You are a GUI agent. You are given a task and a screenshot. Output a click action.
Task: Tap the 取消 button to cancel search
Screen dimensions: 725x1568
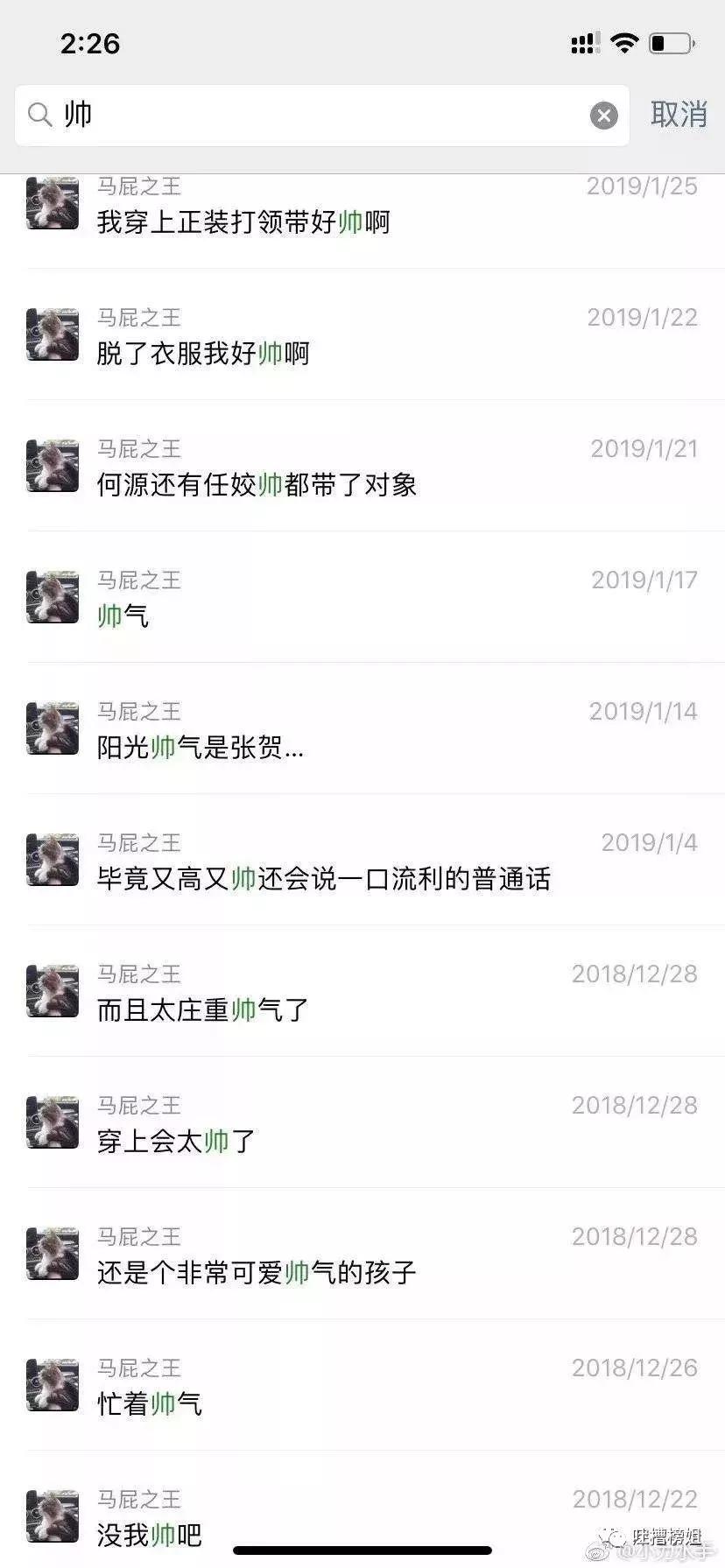679,115
